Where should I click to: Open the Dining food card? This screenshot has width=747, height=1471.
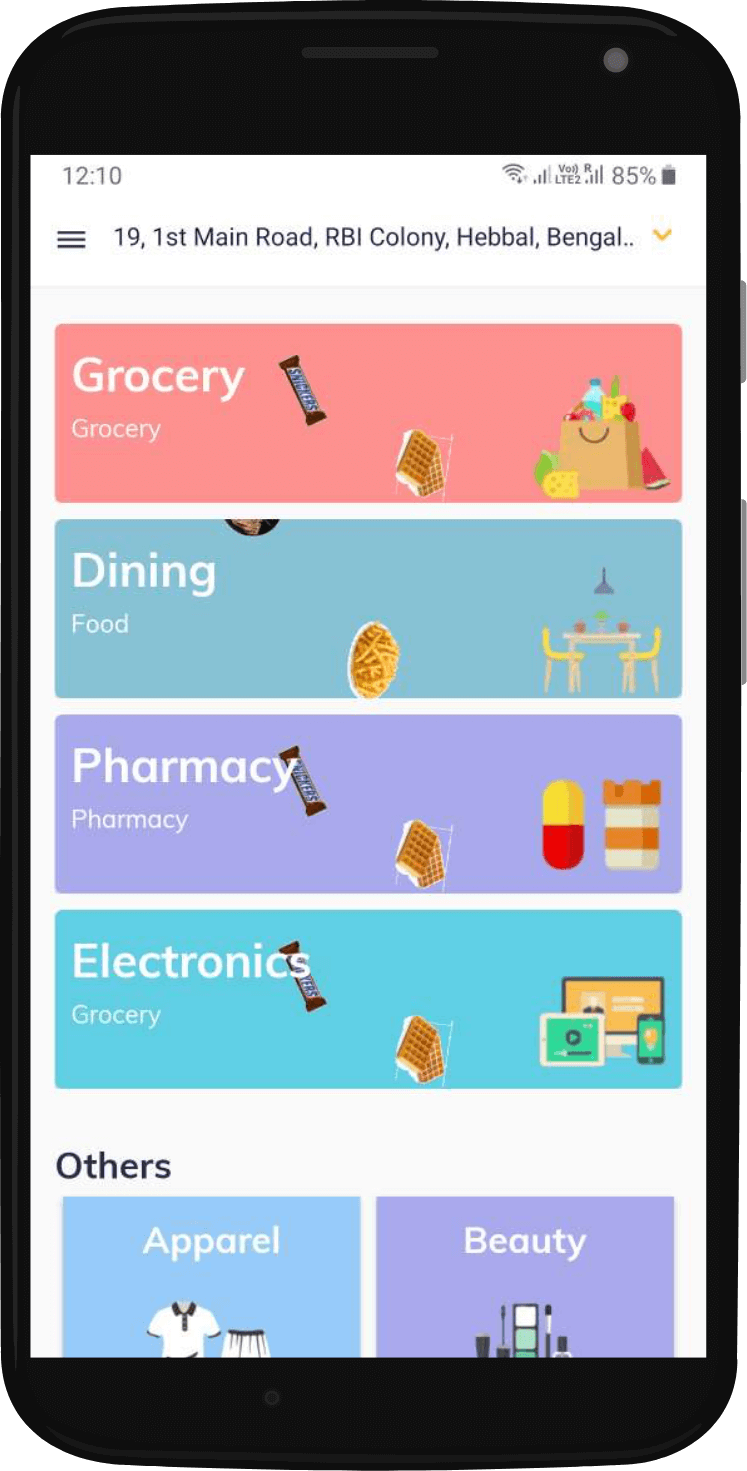pos(368,608)
